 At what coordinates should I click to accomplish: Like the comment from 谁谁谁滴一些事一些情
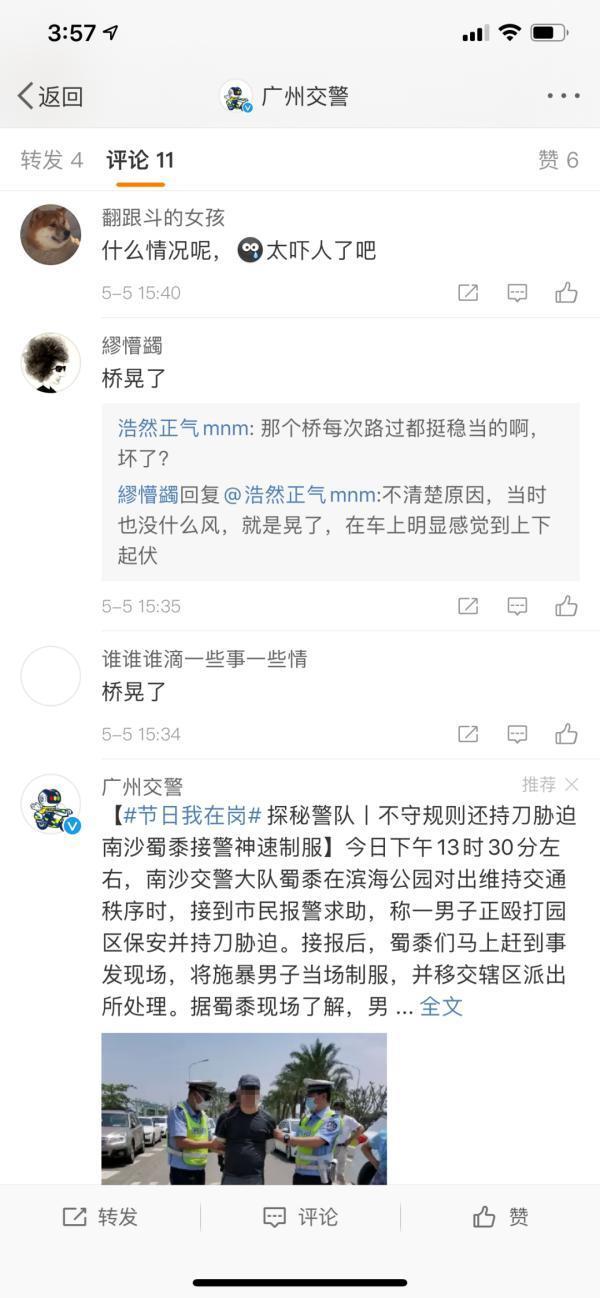[566, 734]
